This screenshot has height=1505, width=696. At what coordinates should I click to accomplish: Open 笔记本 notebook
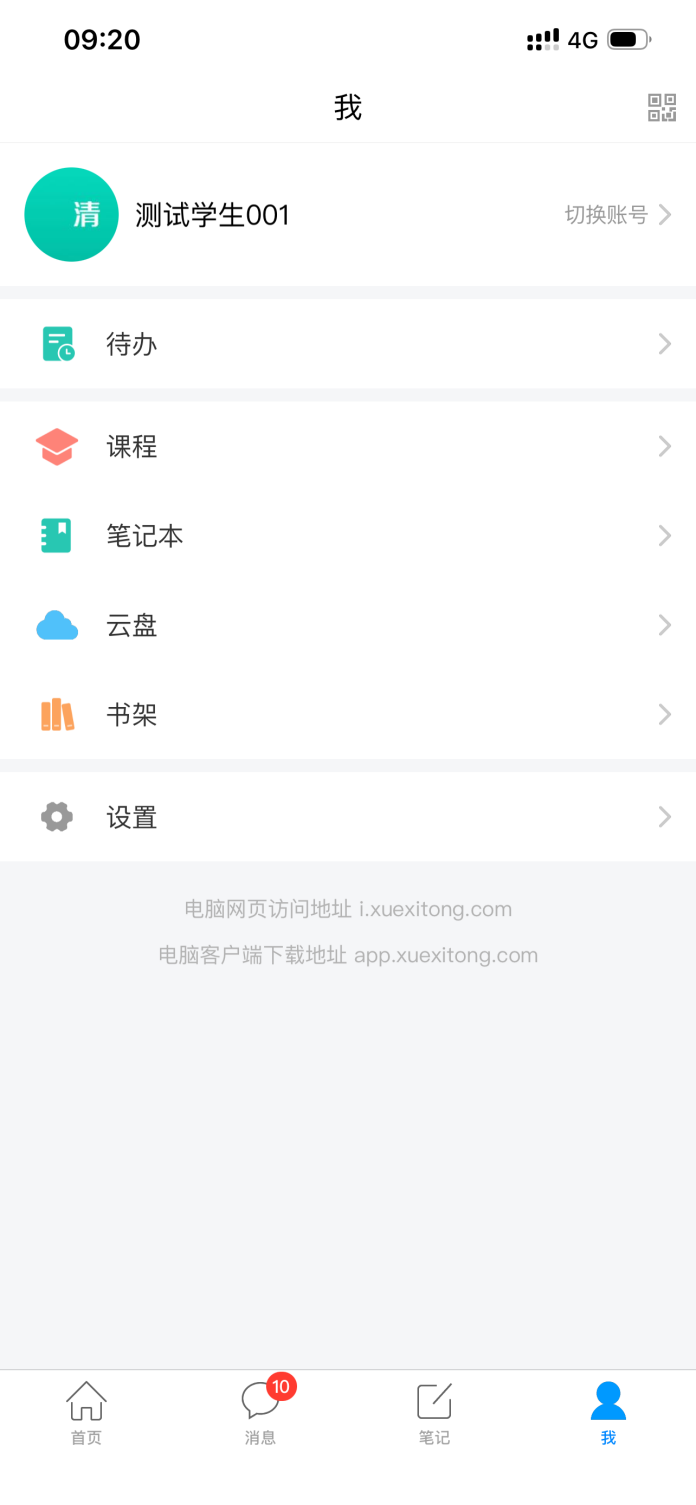pos(348,536)
